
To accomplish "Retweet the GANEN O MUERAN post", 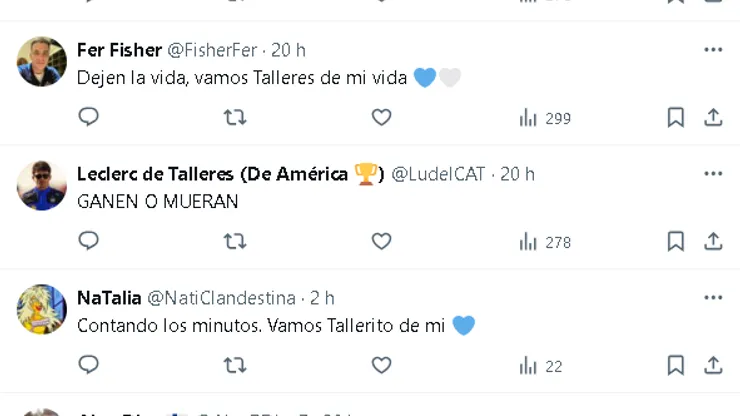I will tap(235, 241).
